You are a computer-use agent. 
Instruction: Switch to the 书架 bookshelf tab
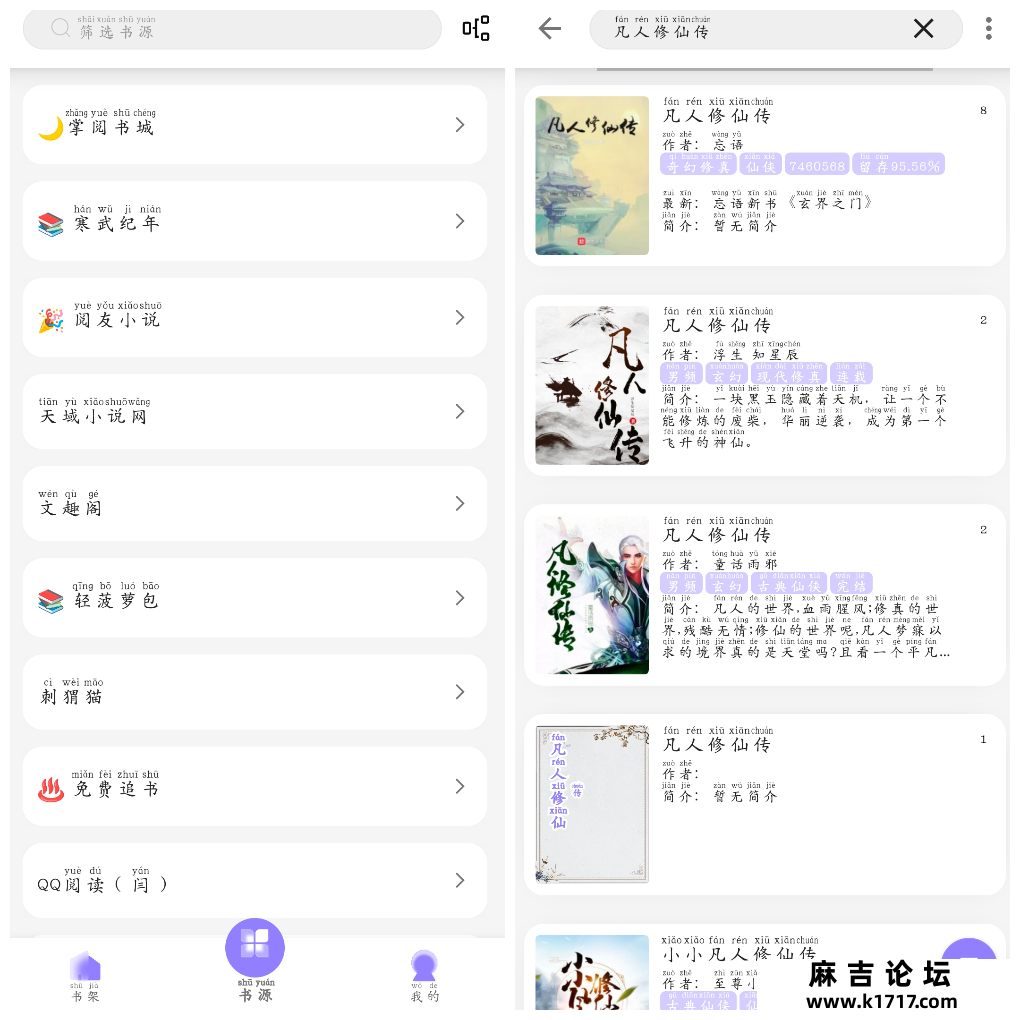tap(85, 977)
